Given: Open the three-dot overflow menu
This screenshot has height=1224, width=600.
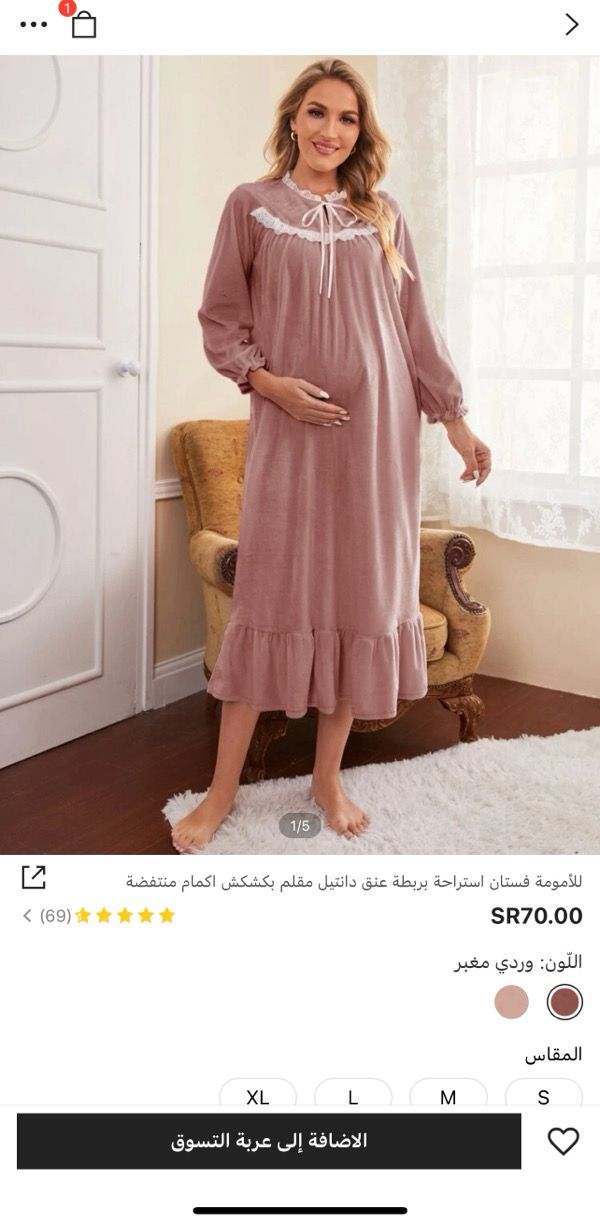Looking at the screenshot, I should [33, 25].
